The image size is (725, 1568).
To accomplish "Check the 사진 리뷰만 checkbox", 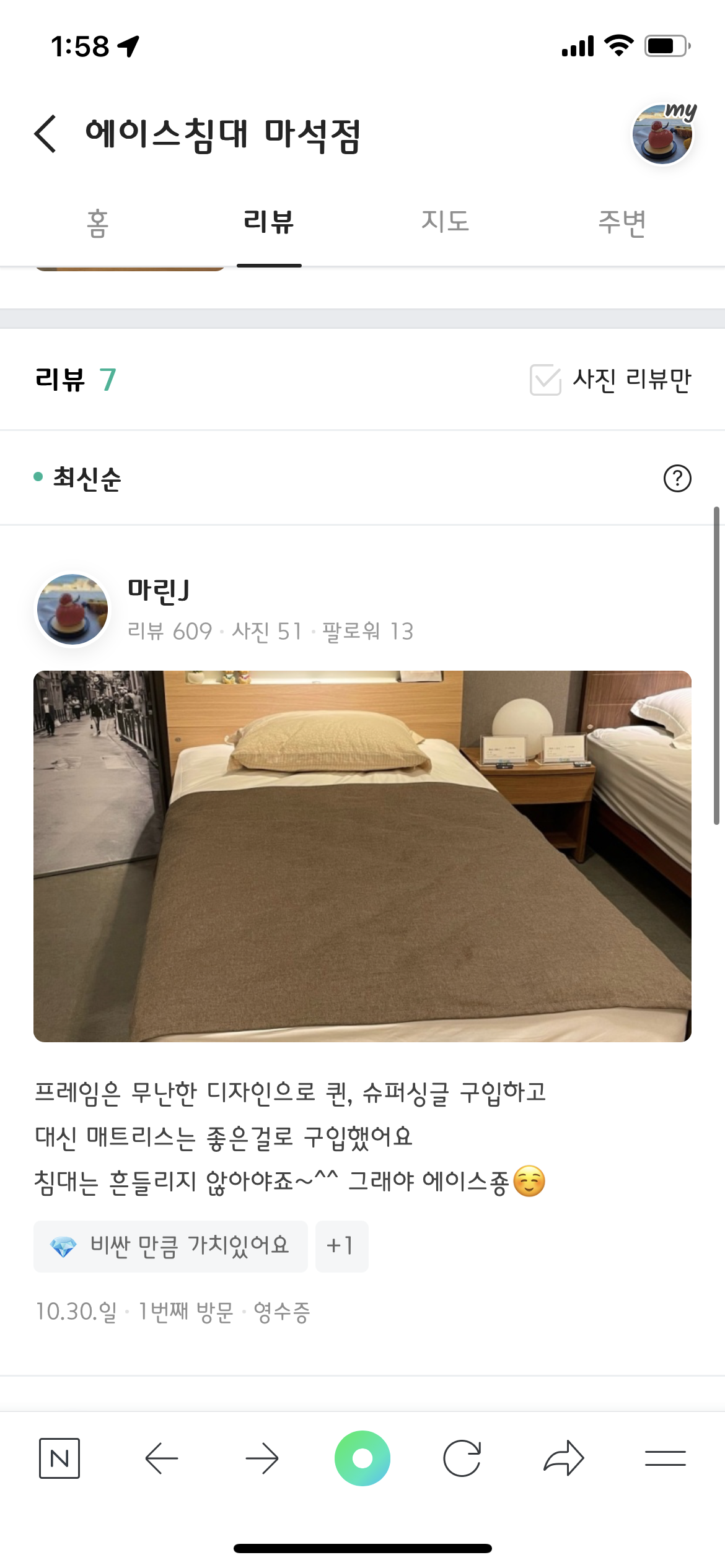I will pos(546,380).
